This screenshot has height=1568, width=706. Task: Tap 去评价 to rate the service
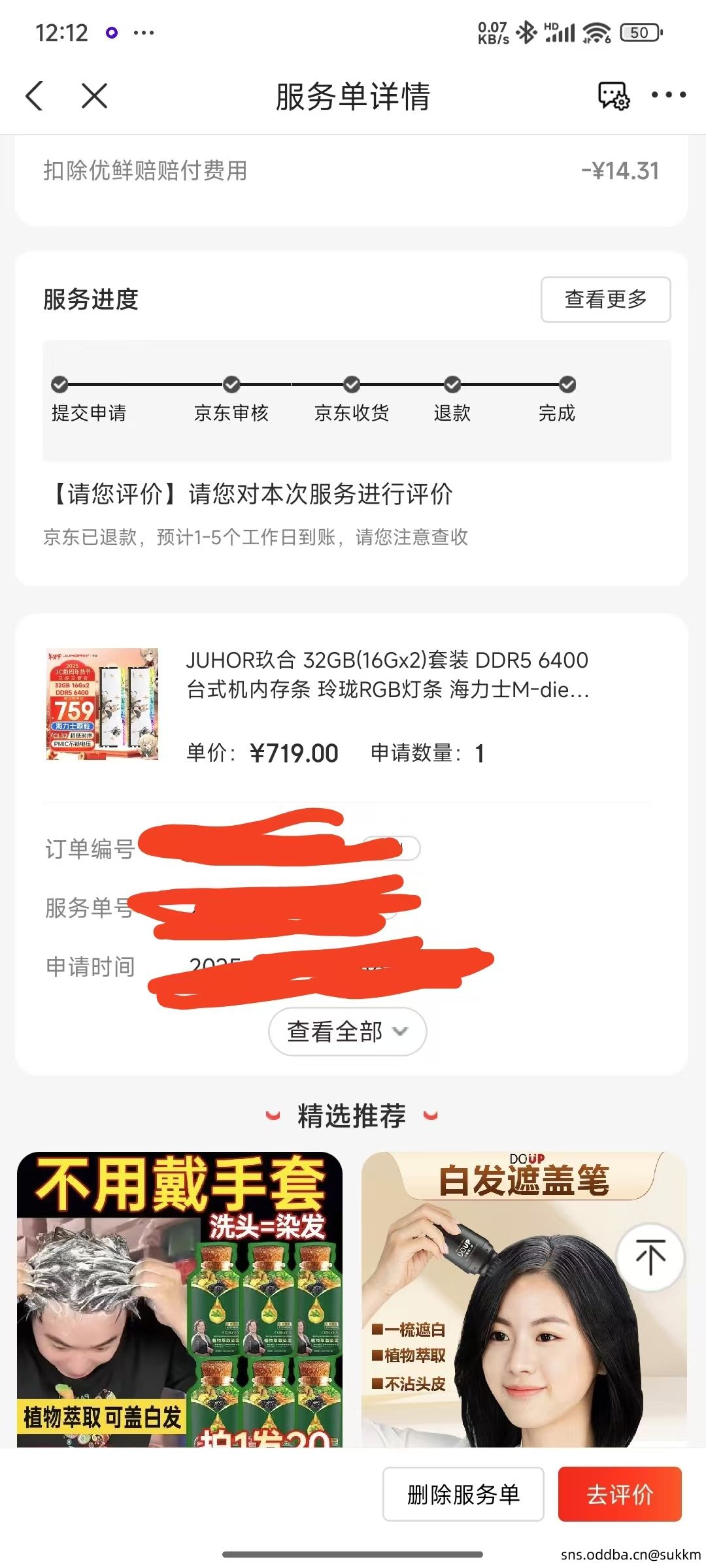[620, 1494]
